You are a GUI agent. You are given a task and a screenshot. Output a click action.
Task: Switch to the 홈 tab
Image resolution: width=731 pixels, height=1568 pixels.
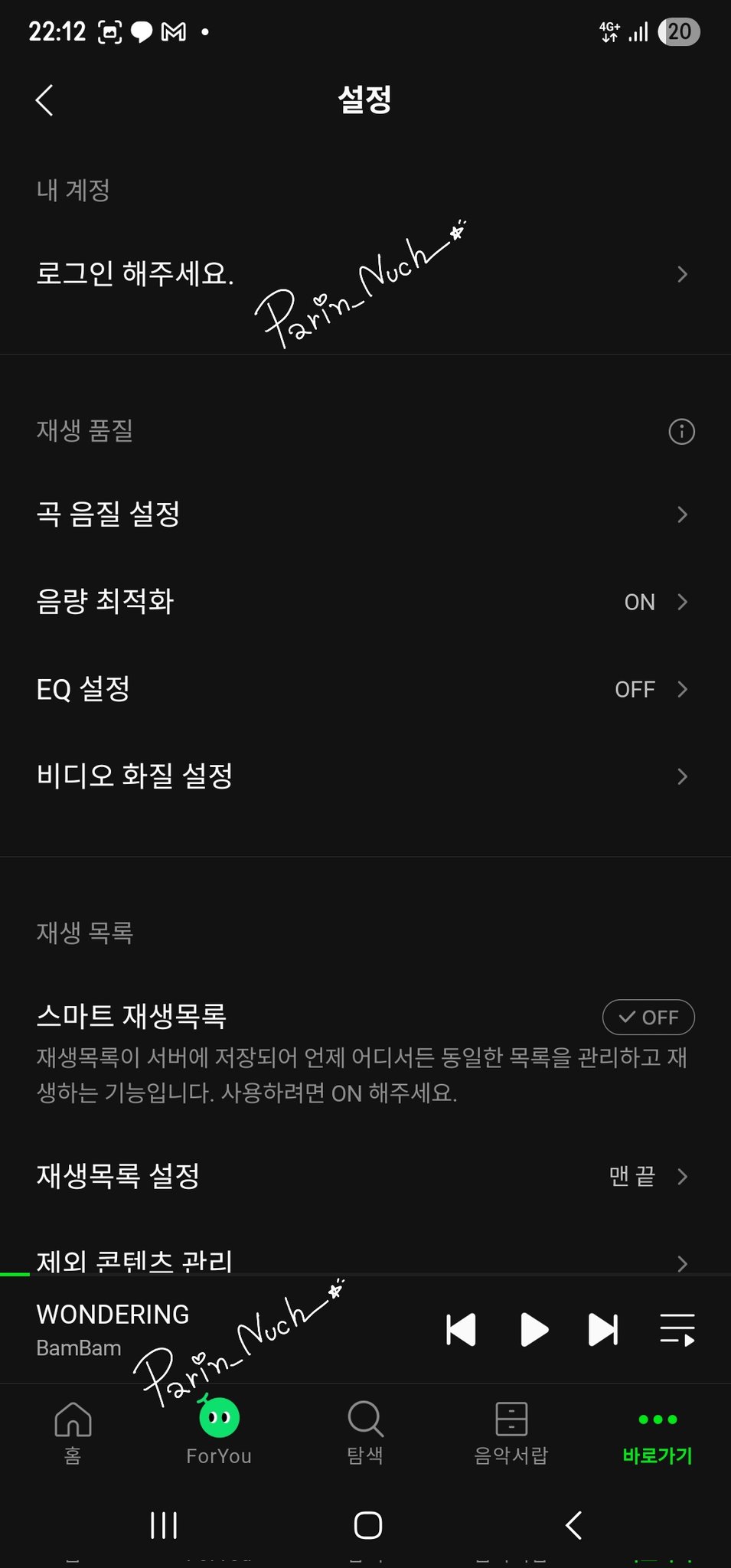tap(73, 1432)
